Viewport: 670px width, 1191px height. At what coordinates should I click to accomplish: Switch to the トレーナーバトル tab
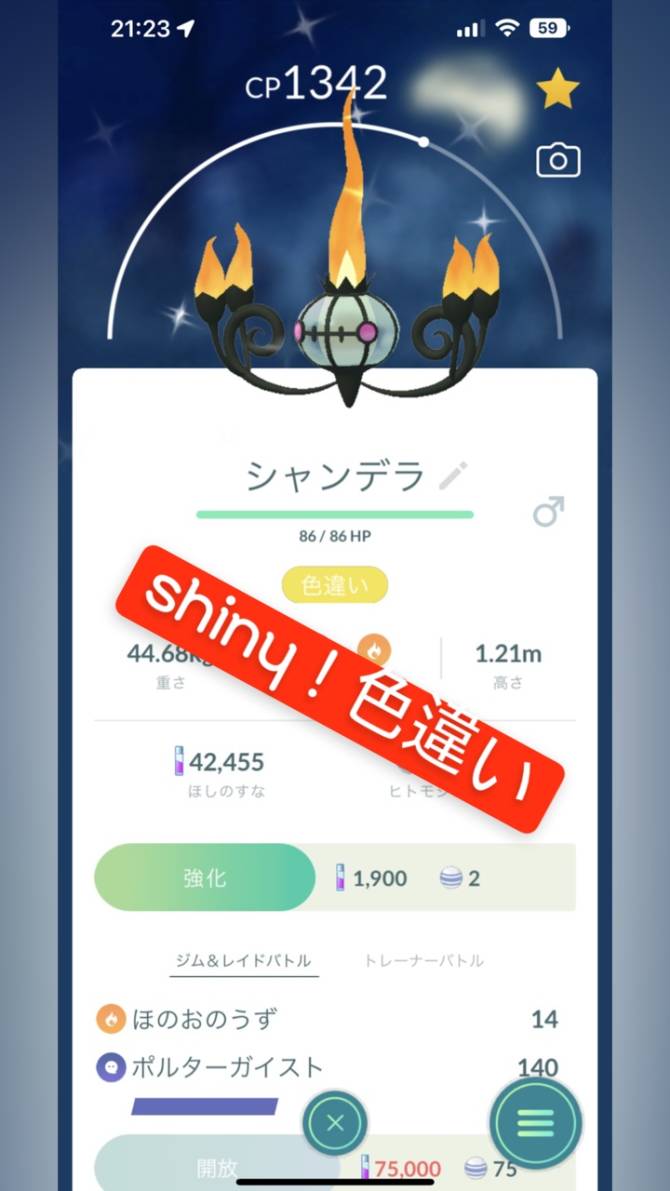coord(423,960)
